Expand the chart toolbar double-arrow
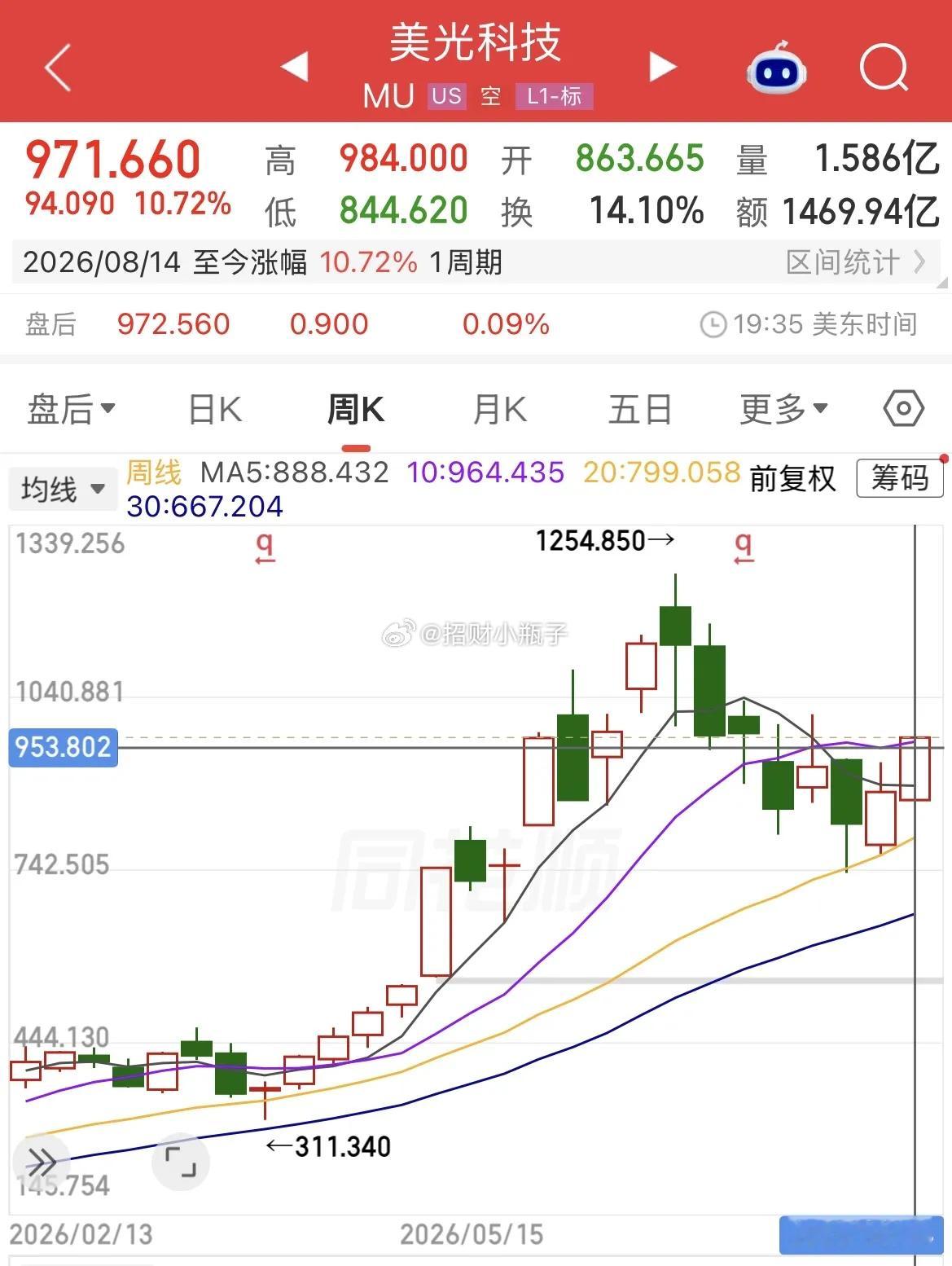Image resolution: width=952 pixels, height=1266 pixels. 42,1160
